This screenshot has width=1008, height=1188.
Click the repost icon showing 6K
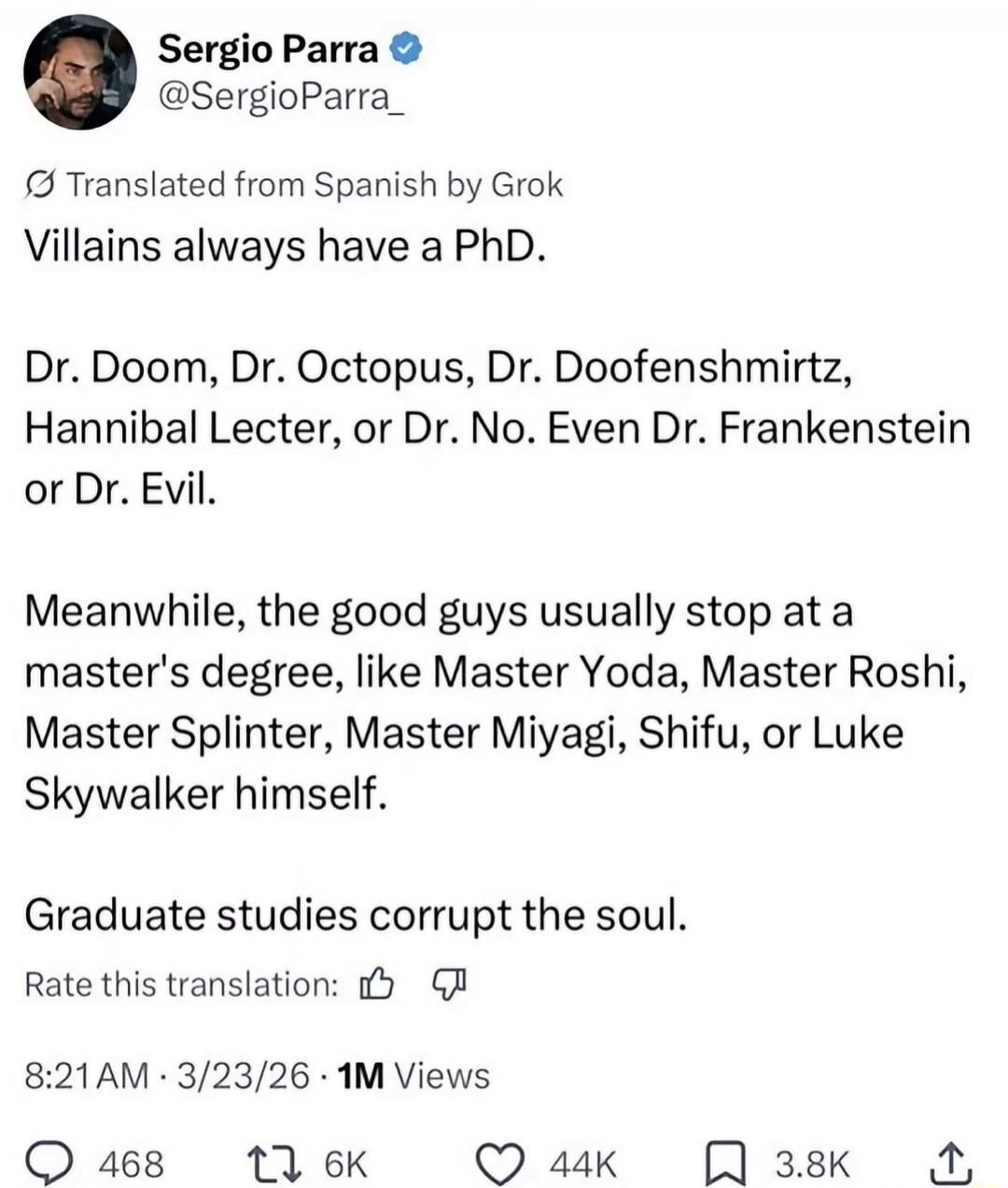[274, 1160]
